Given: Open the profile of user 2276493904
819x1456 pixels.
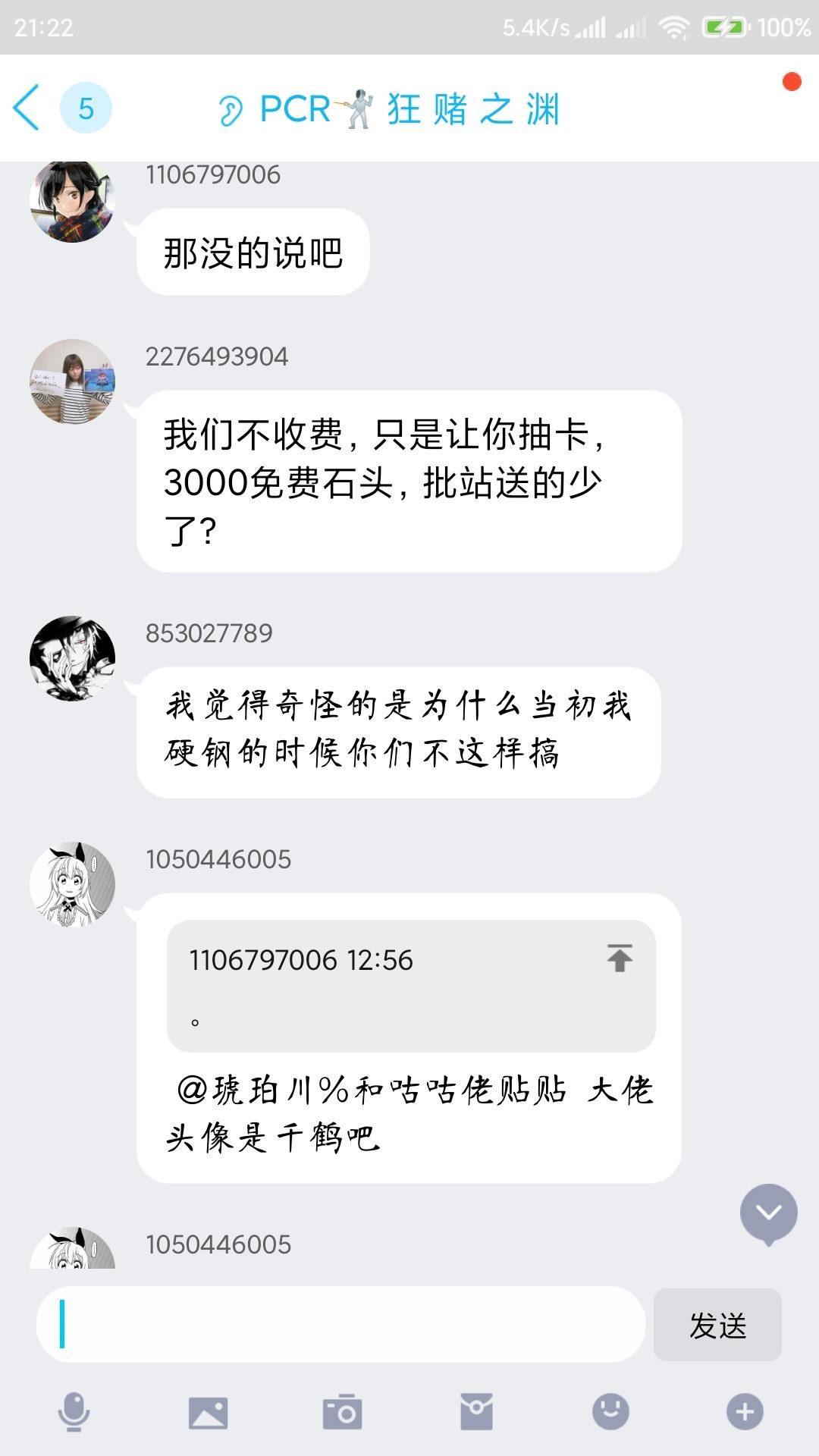Looking at the screenshot, I should pos(72,381).
